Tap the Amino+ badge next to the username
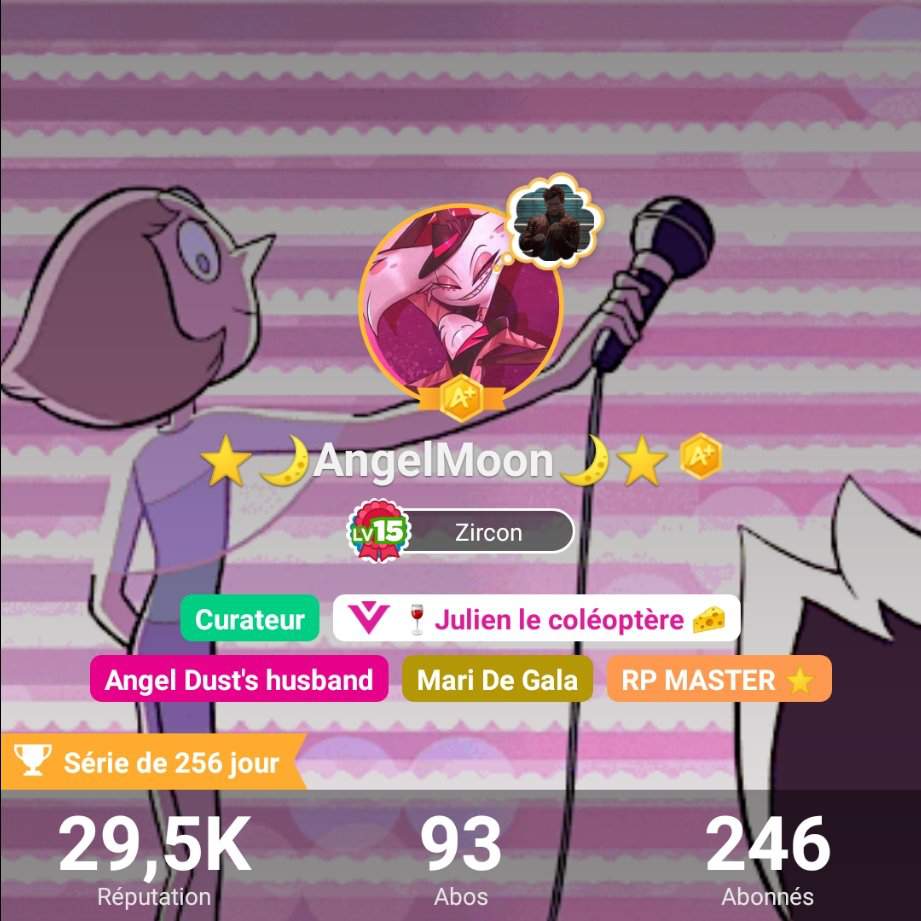 coord(700,459)
